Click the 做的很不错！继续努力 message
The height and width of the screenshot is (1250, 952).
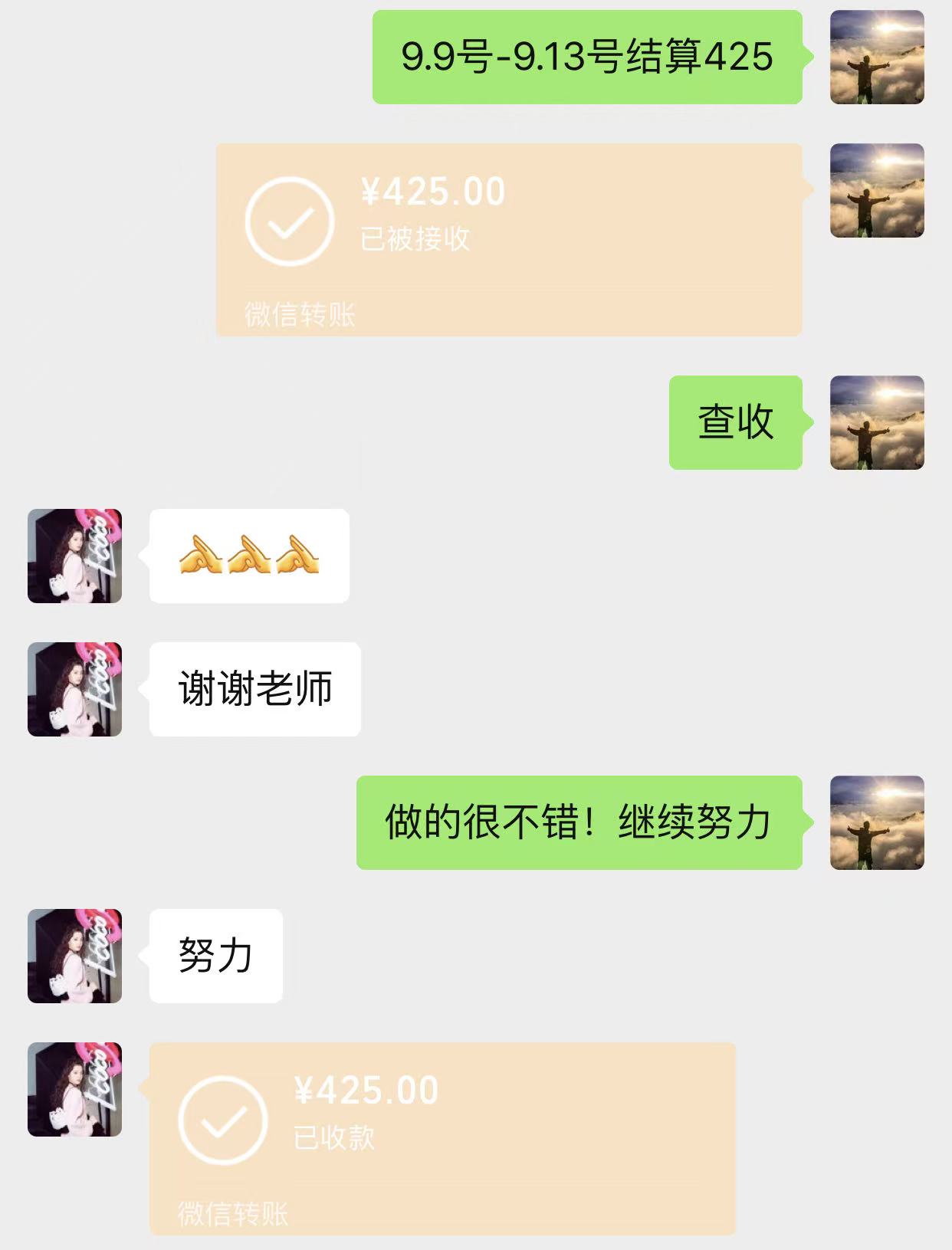579,822
